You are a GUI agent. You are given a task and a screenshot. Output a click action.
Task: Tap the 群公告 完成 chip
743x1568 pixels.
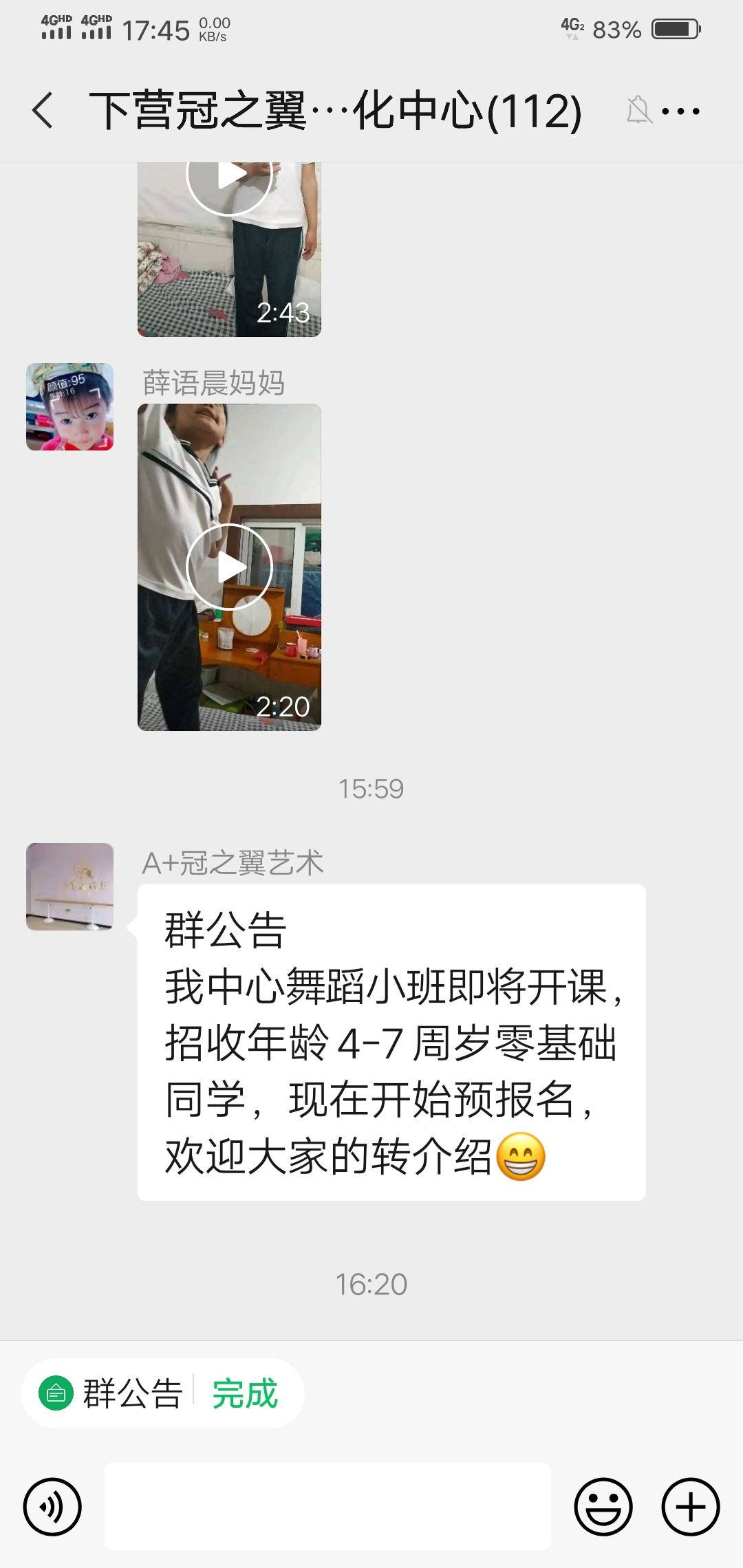162,1393
